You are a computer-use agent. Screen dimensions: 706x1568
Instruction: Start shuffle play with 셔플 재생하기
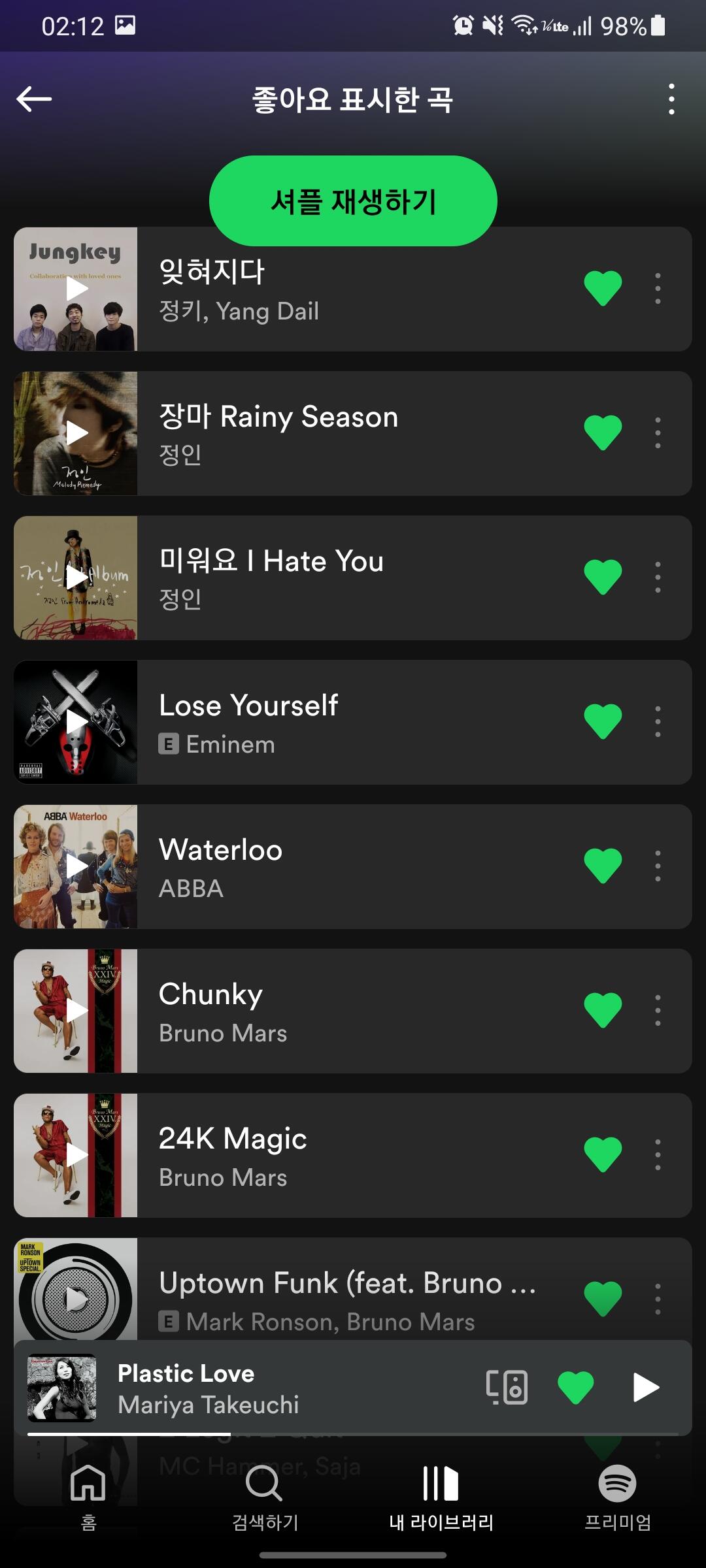[353, 201]
